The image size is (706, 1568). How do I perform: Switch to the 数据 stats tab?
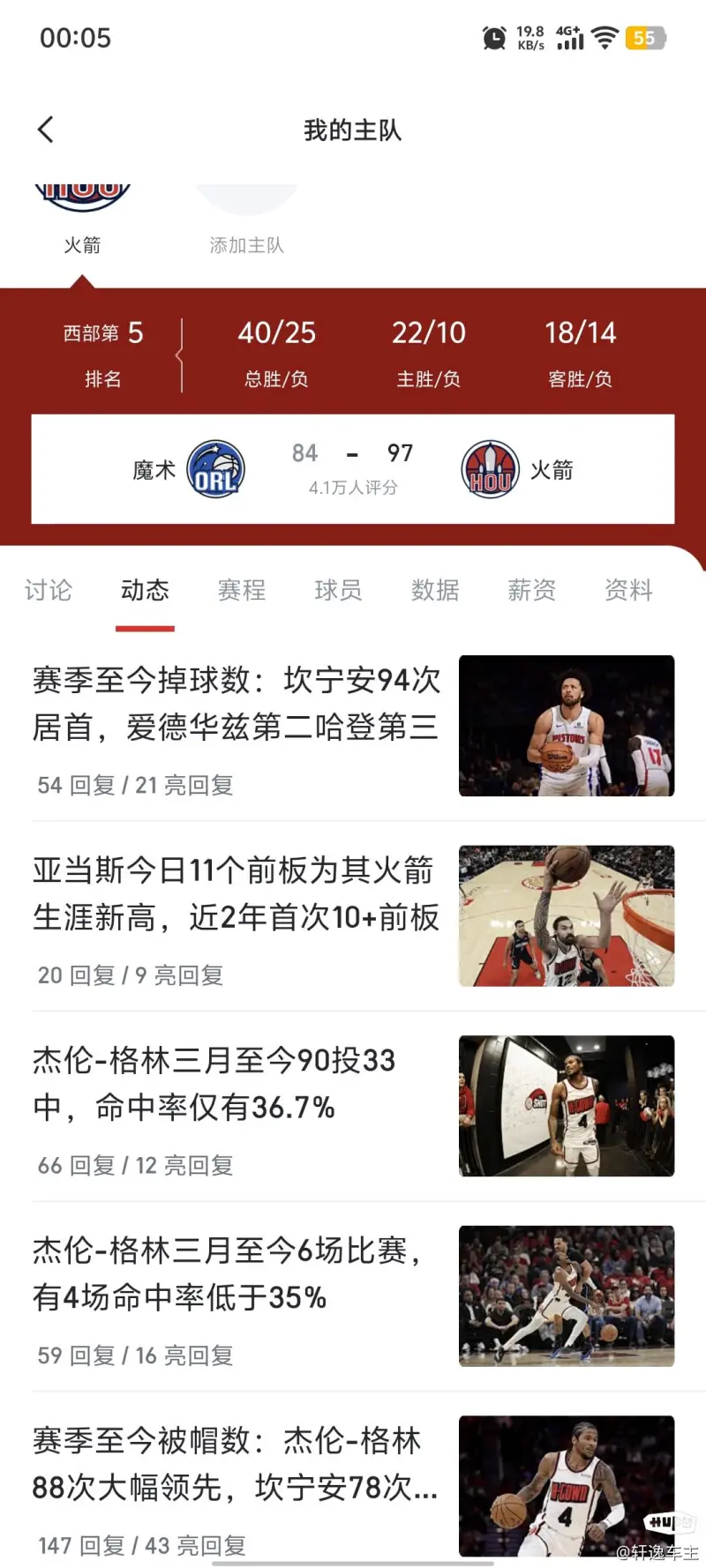click(x=435, y=591)
